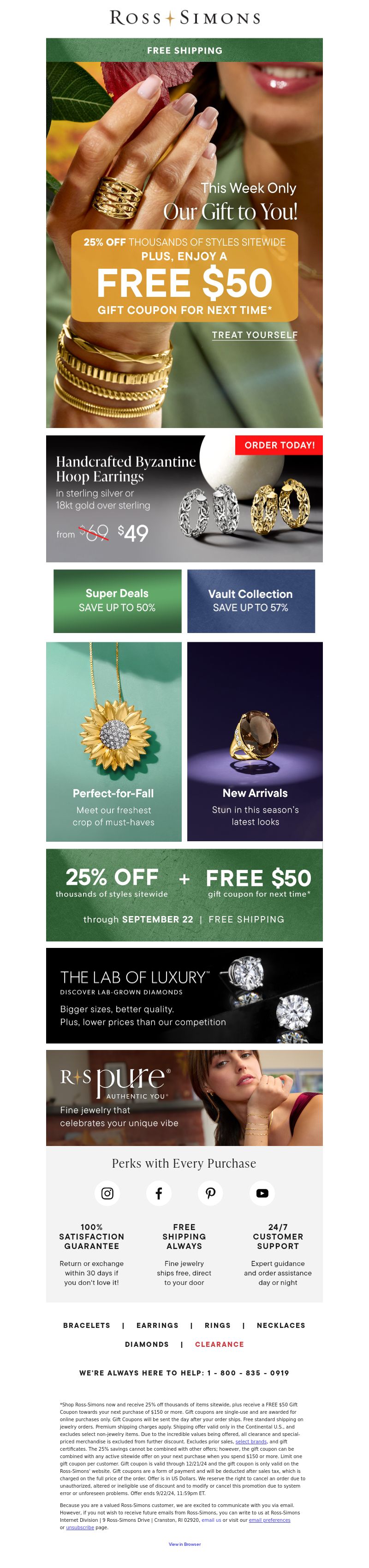Image resolution: width=369 pixels, height=1568 pixels.
Task: Open Vault Collection save up to 57%
Action: 250,601
